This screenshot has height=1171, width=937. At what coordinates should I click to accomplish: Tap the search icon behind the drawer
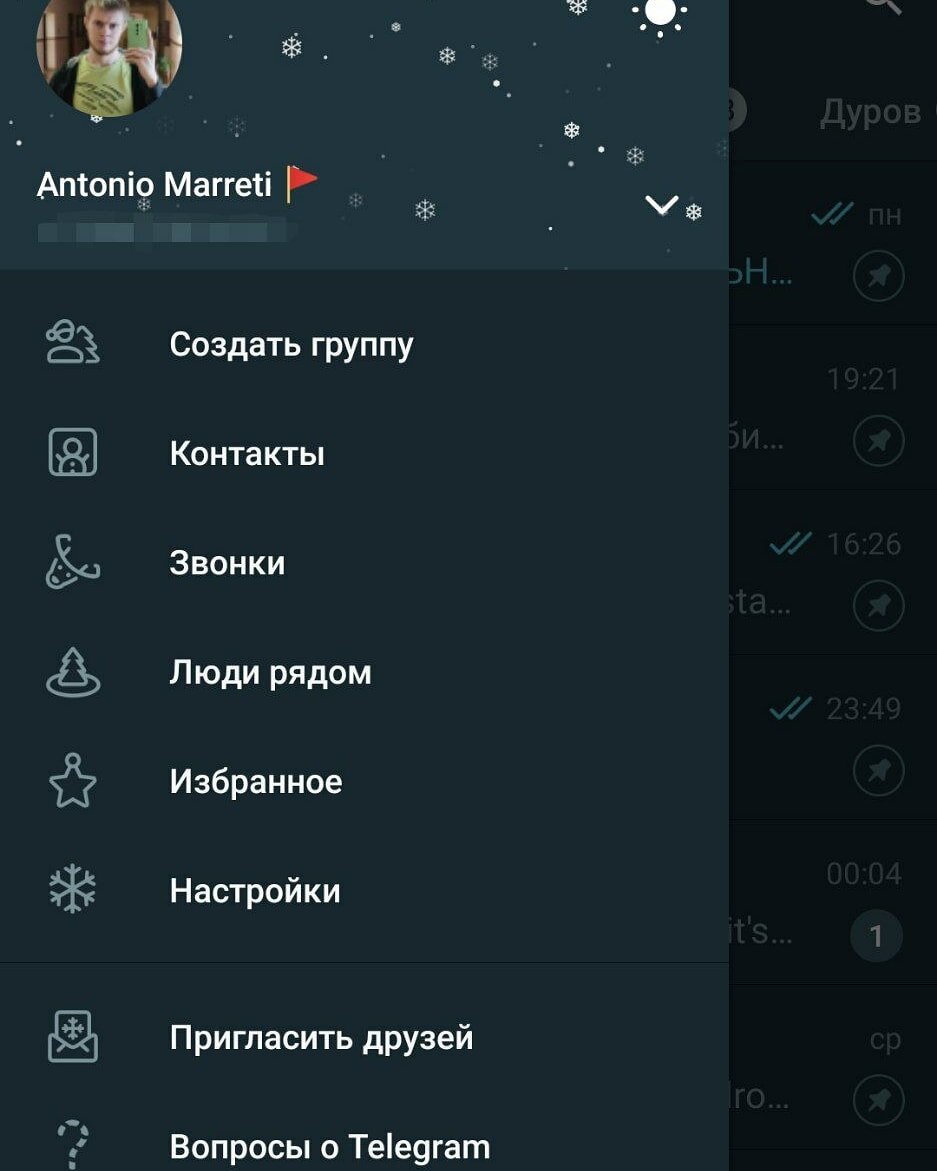pos(884,6)
